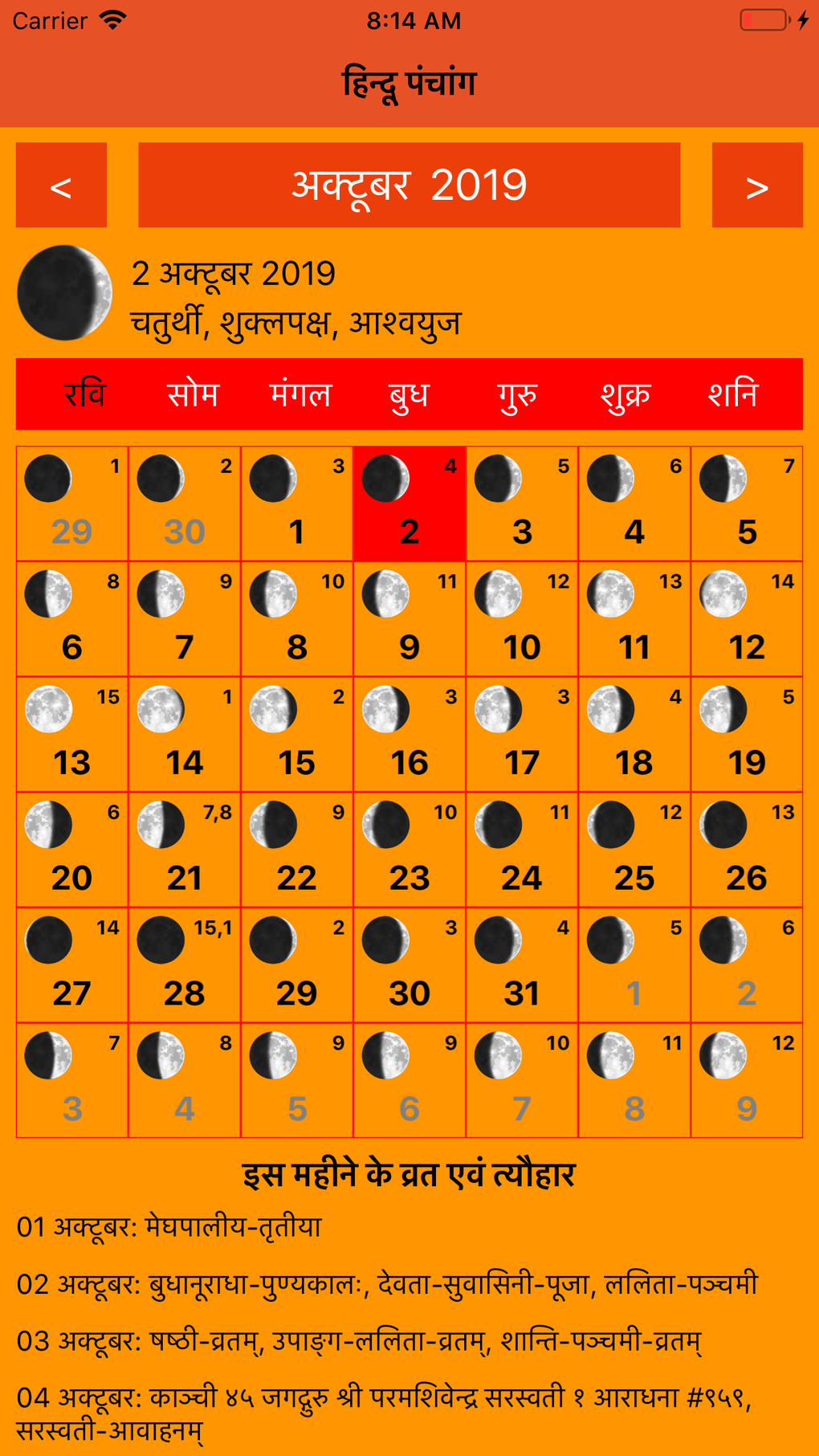Select the waning moon icon on October 19
This screenshot has height=1456, width=819.
tap(724, 711)
